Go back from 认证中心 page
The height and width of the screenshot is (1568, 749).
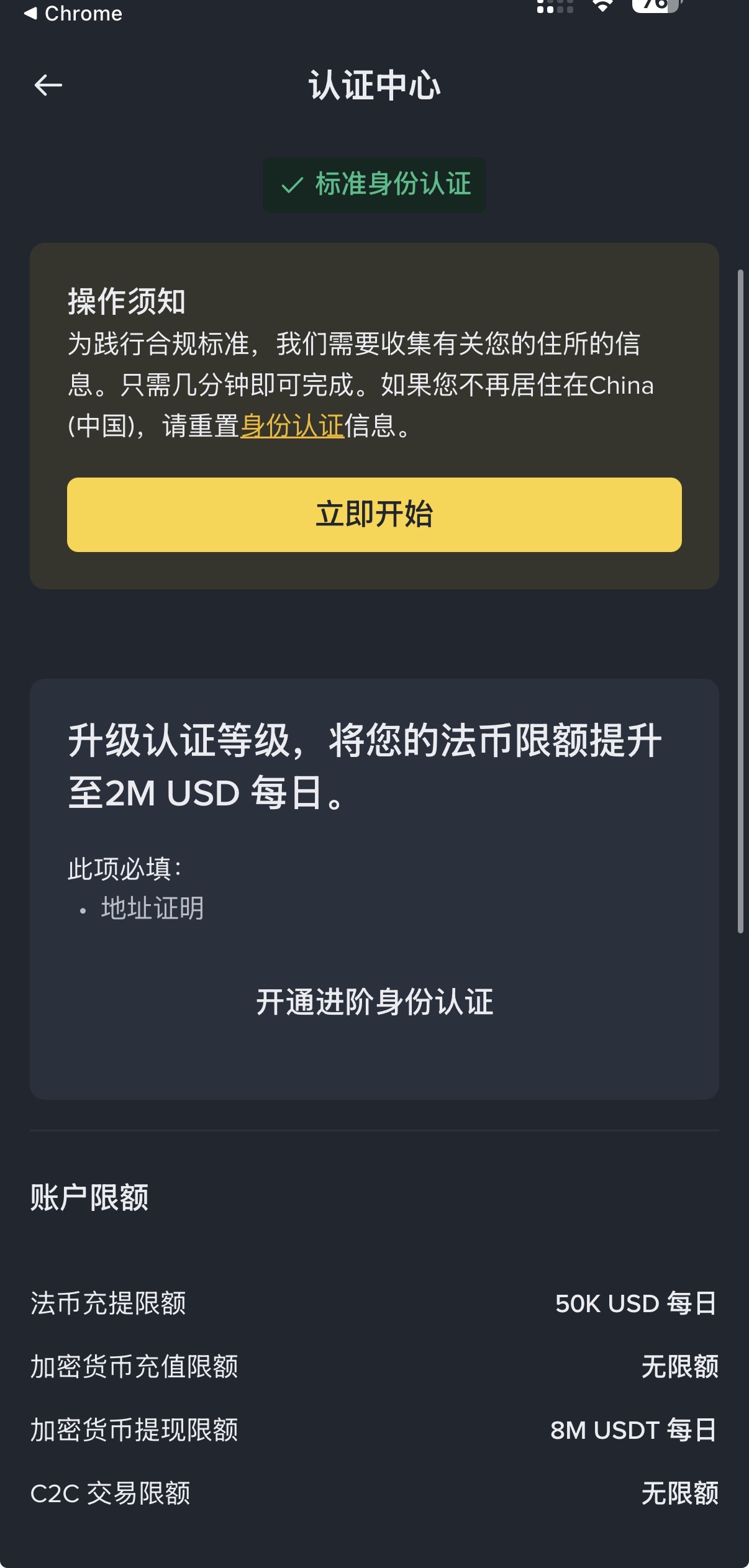48,85
